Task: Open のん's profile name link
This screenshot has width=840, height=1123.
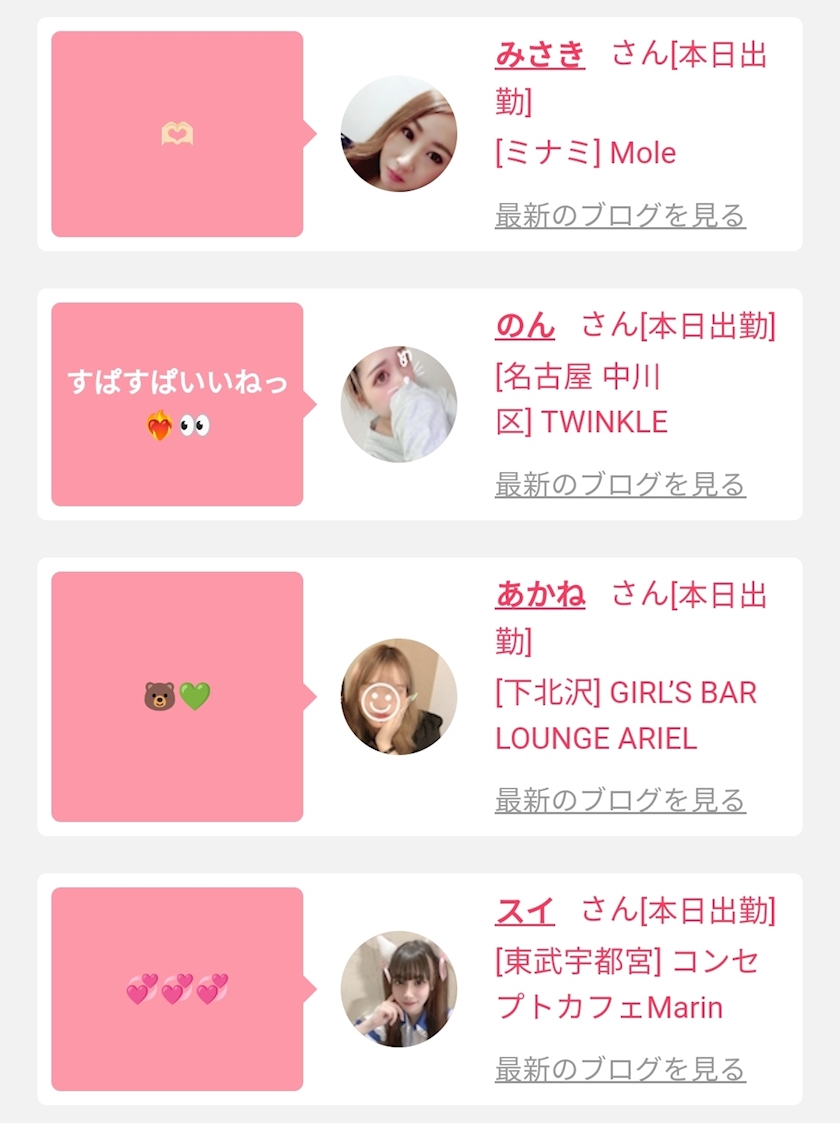Action: point(525,326)
